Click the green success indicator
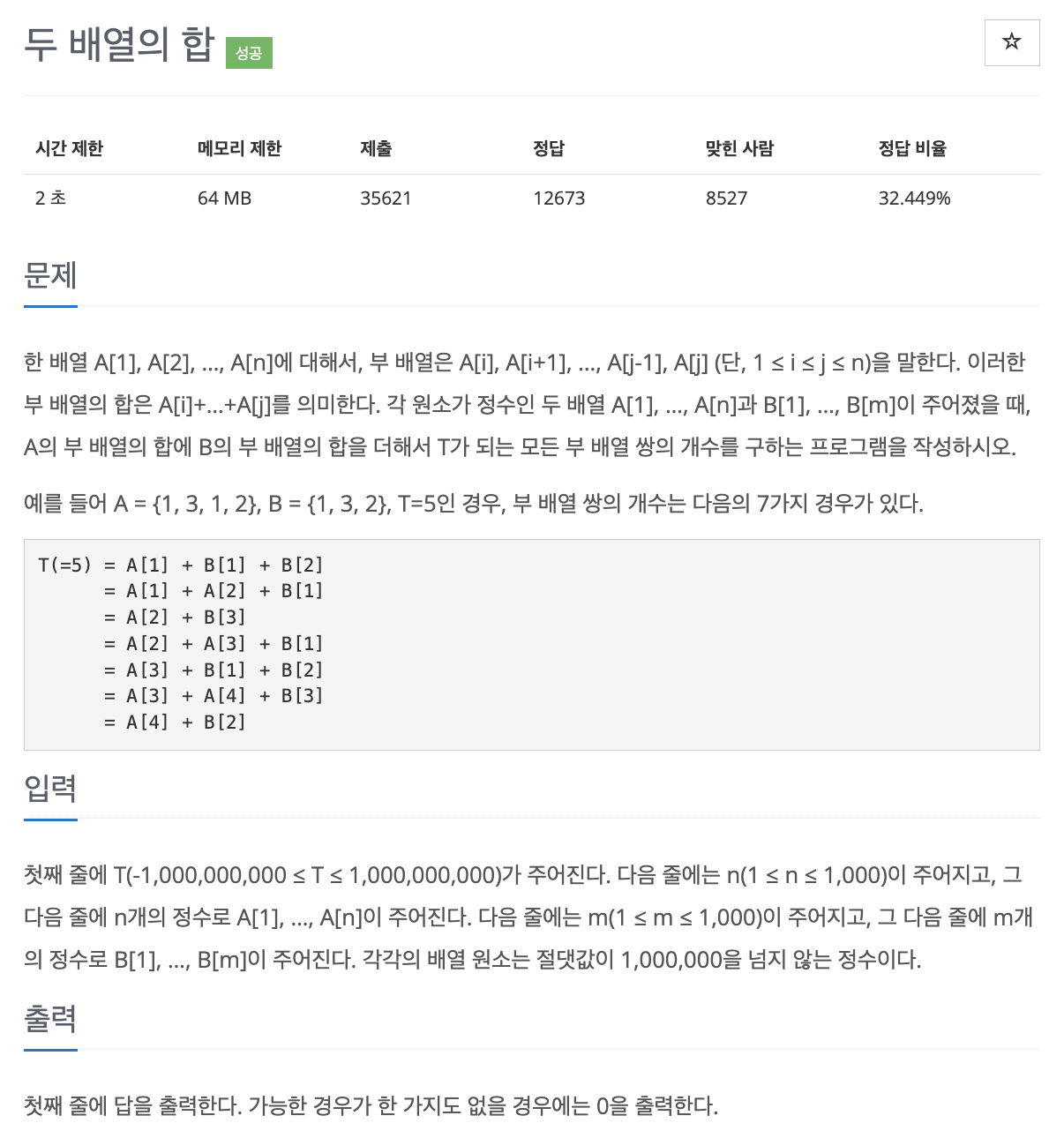This screenshot has height=1138, width=1064. click(248, 52)
